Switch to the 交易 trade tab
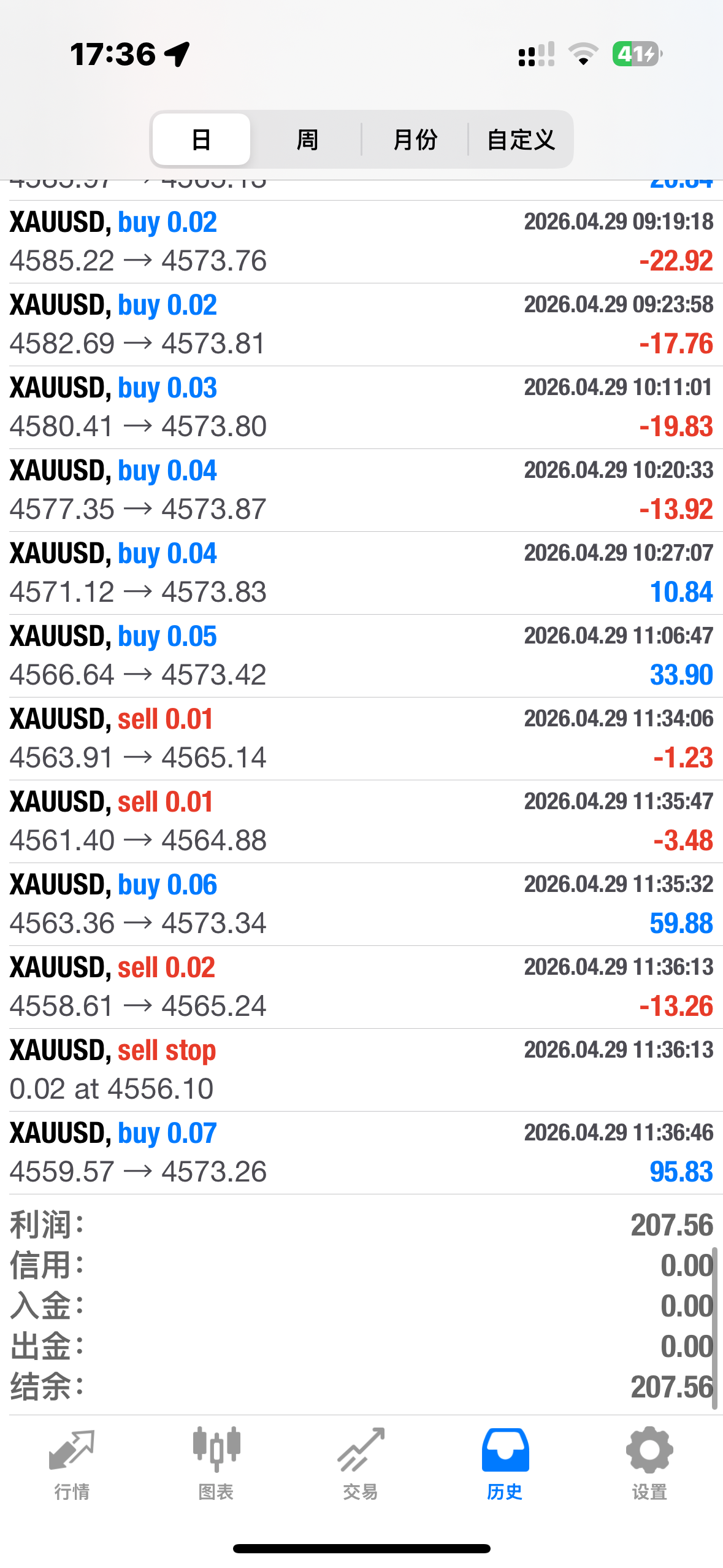Viewport: 723px width, 1568px height. [361, 1463]
